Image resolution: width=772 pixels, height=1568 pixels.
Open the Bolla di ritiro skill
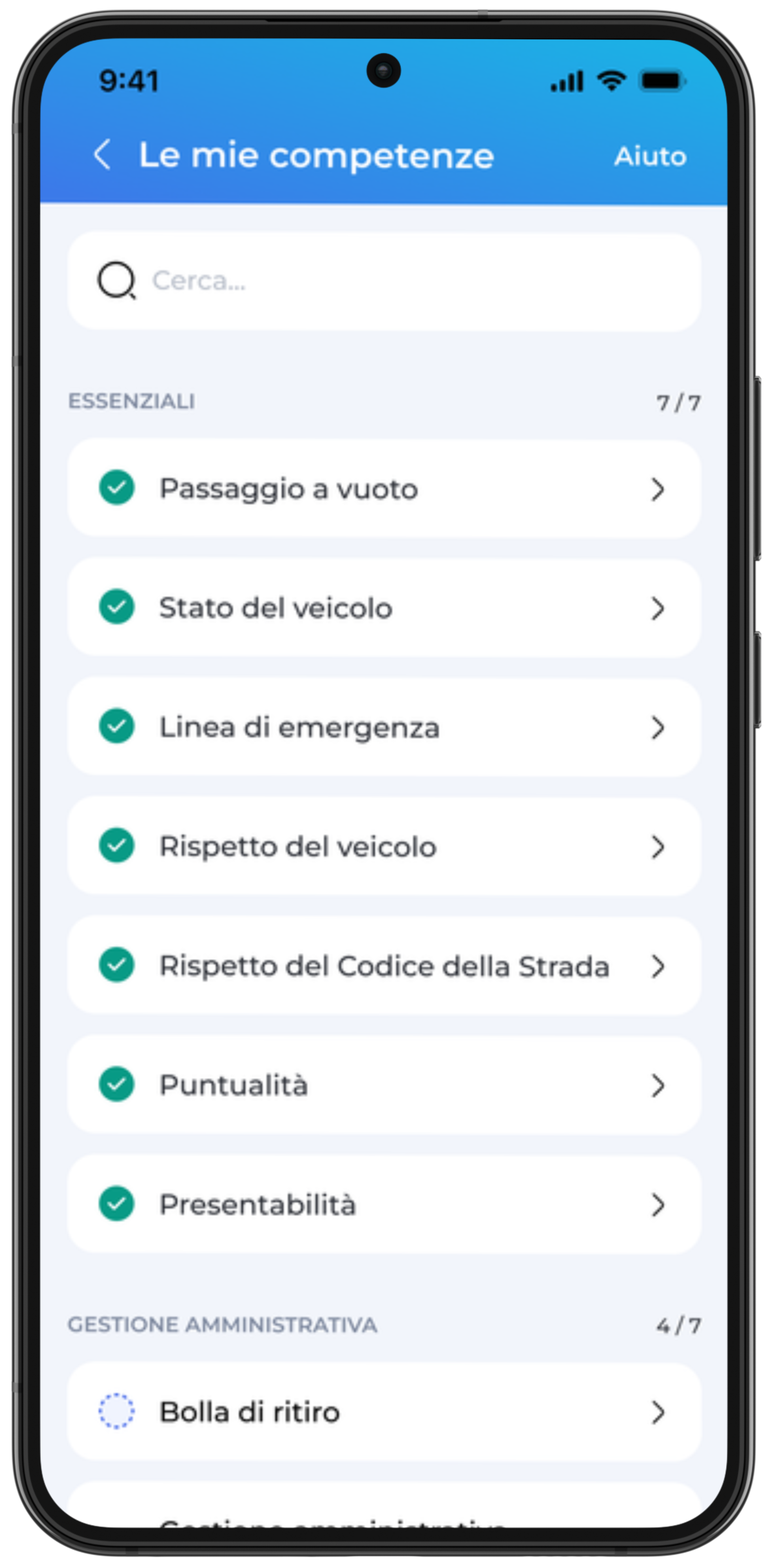384,1412
